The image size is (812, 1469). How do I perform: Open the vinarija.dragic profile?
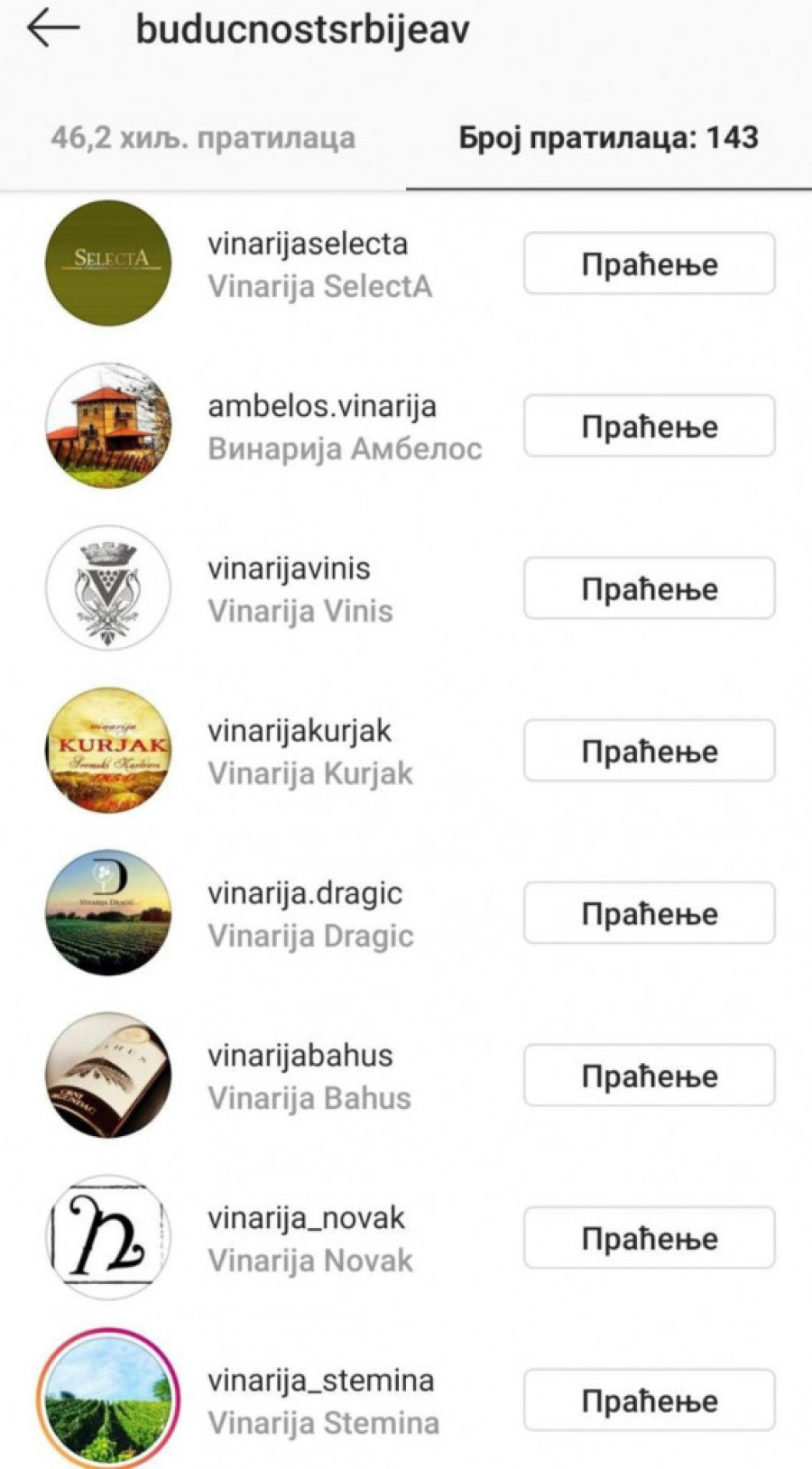click(x=305, y=894)
